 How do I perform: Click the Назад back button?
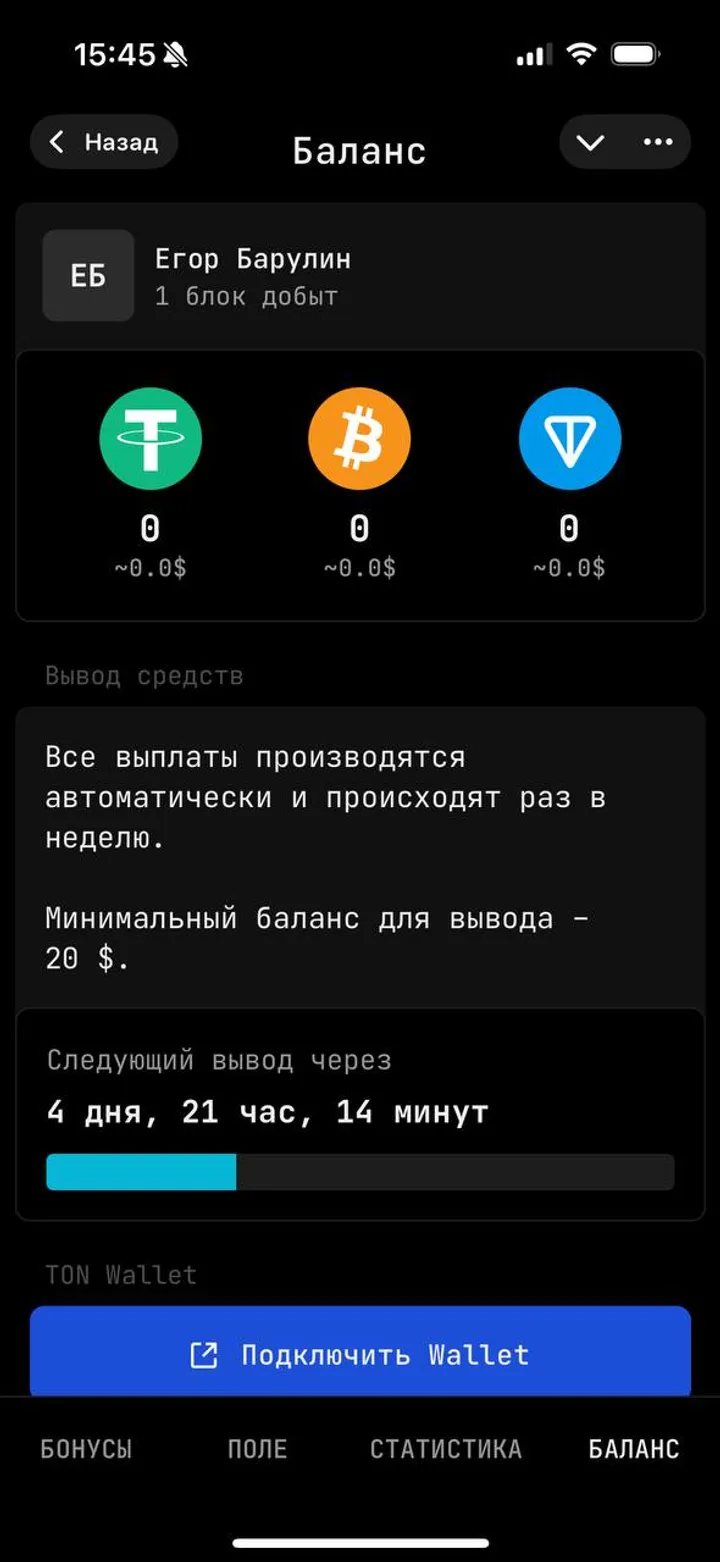pyautogui.click(x=103, y=142)
